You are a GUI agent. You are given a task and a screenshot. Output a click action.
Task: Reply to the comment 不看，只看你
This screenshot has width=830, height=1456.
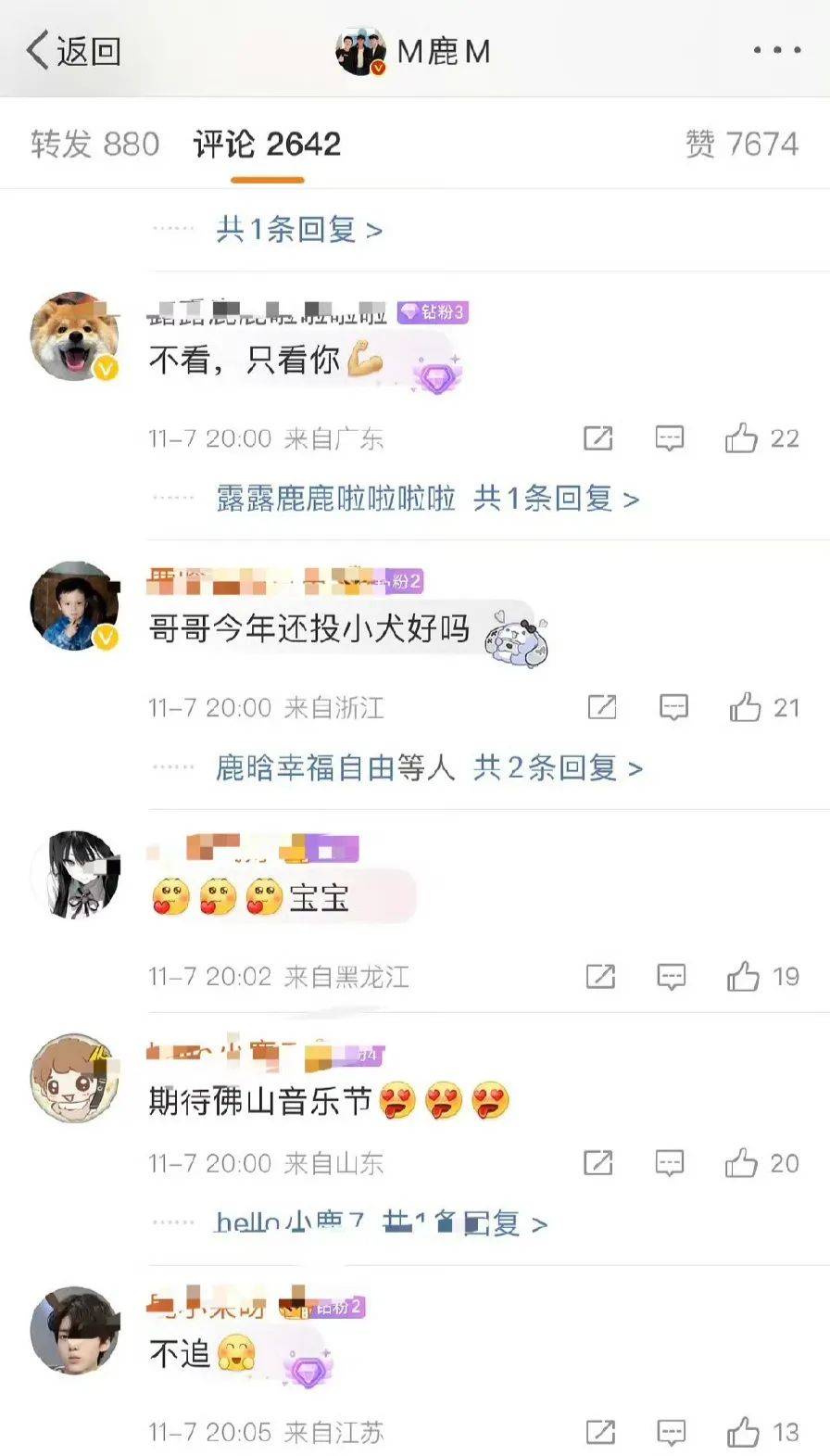click(x=669, y=437)
